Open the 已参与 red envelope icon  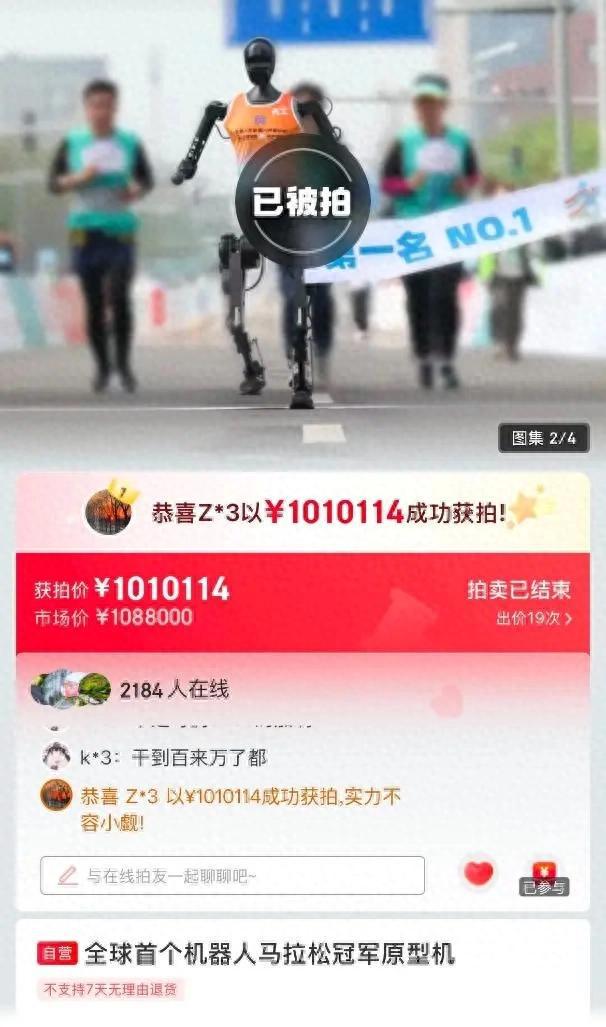pyautogui.click(x=543, y=875)
